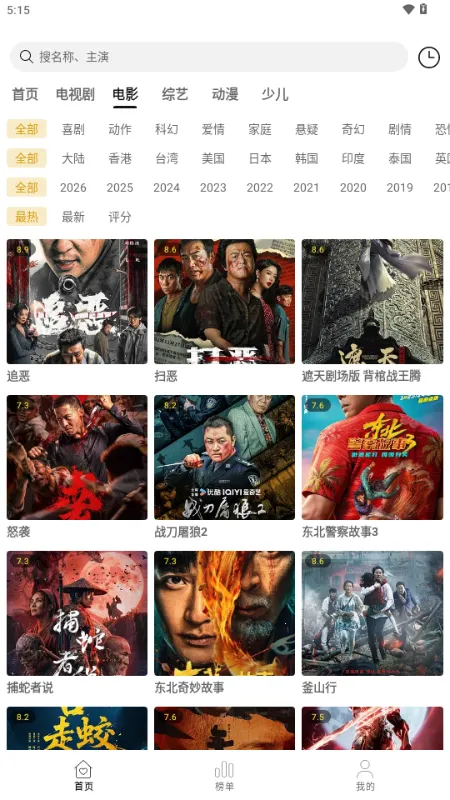
Task: Go to the 榜单 rankings tab
Action: (224, 776)
